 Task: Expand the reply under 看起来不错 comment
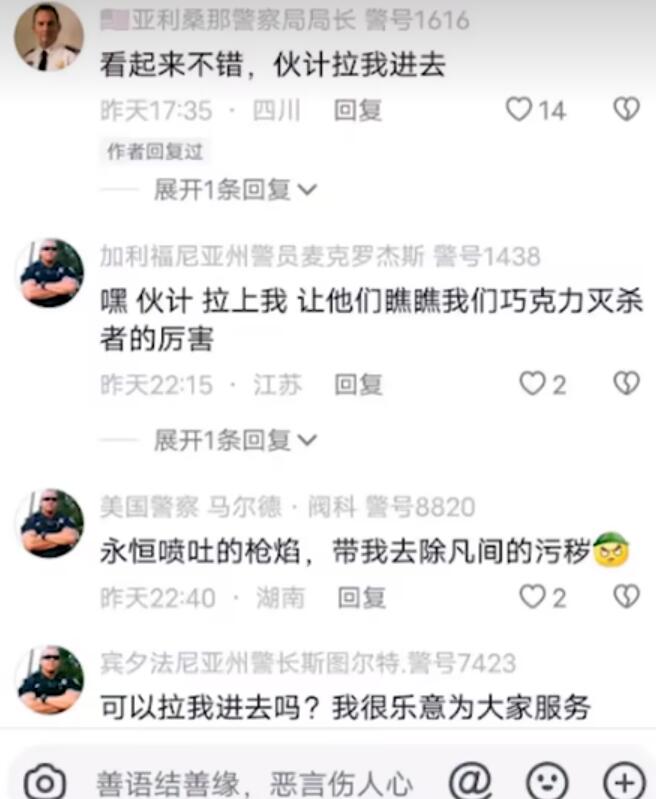pos(234,189)
